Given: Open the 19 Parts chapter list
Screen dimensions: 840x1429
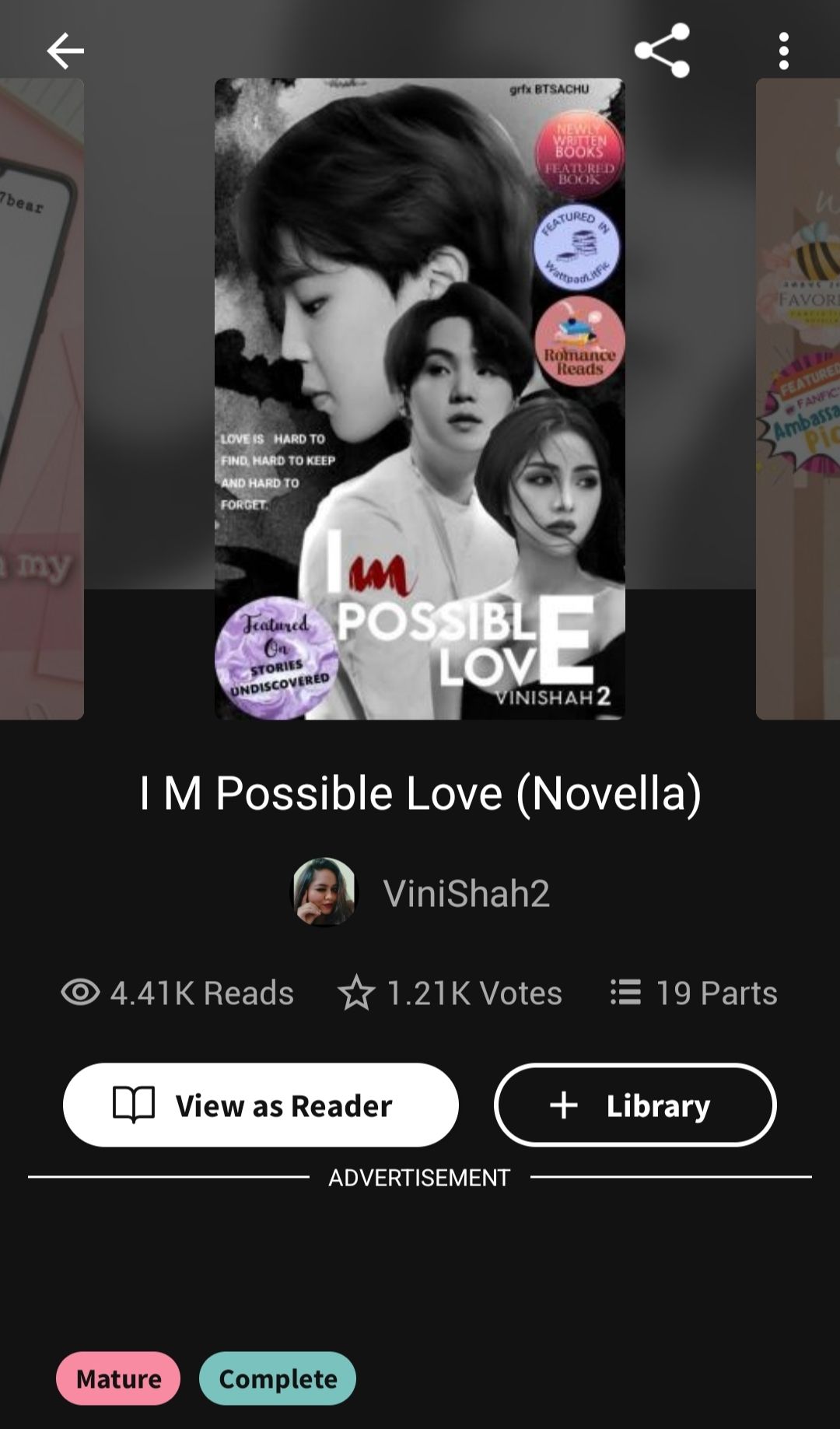Looking at the screenshot, I should click(694, 993).
